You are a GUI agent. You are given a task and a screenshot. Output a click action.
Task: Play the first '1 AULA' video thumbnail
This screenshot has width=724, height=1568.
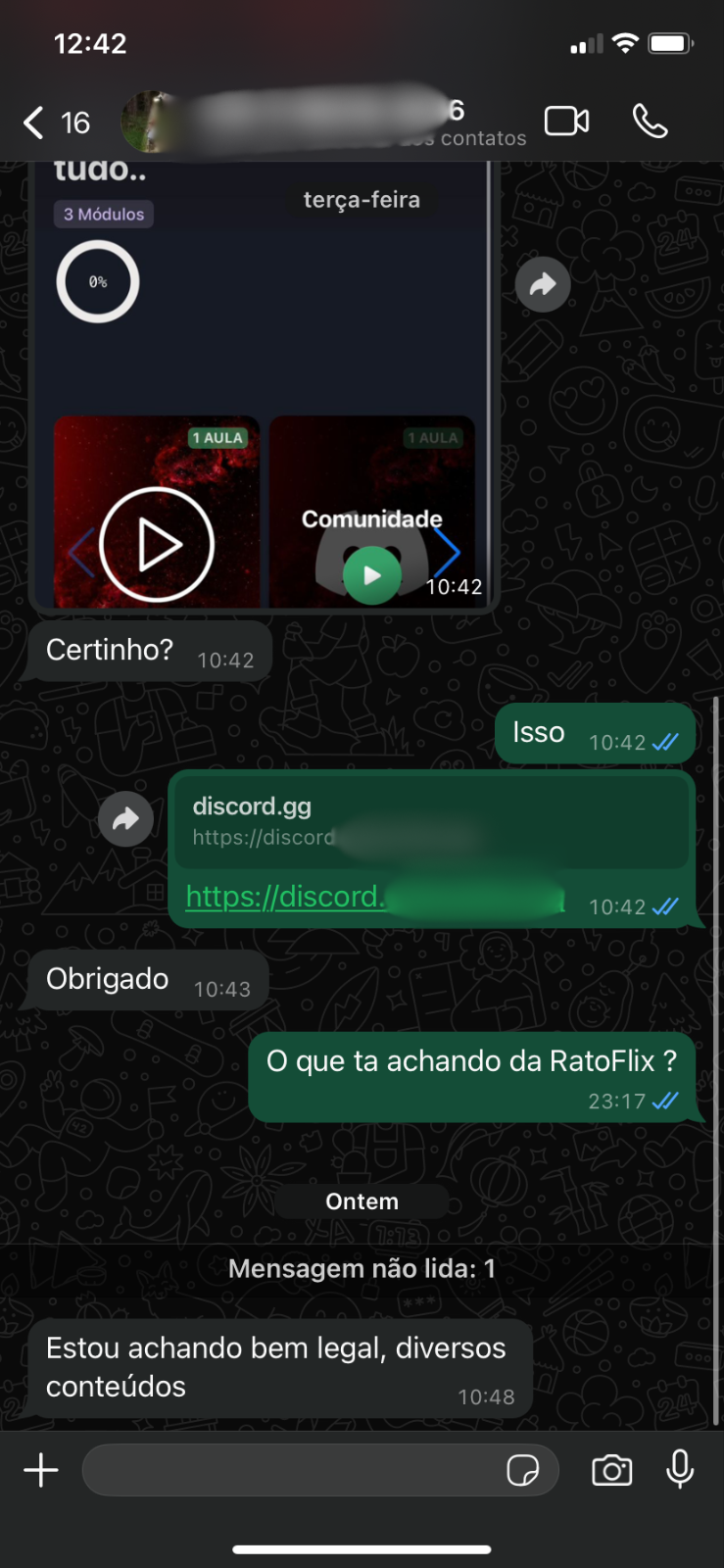click(x=157, y=544)
